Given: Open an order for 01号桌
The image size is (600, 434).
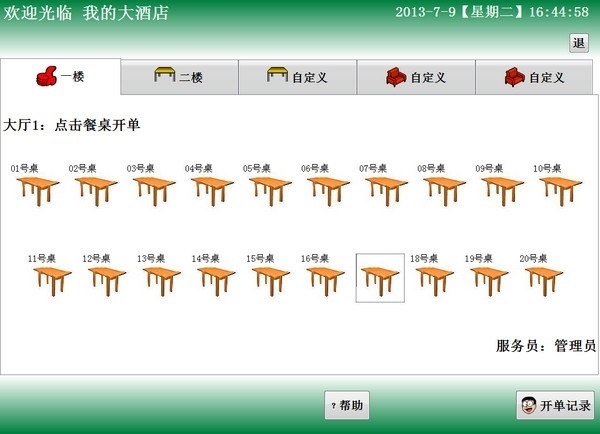Looking at the screenshot, I should (x=37, y=188).
